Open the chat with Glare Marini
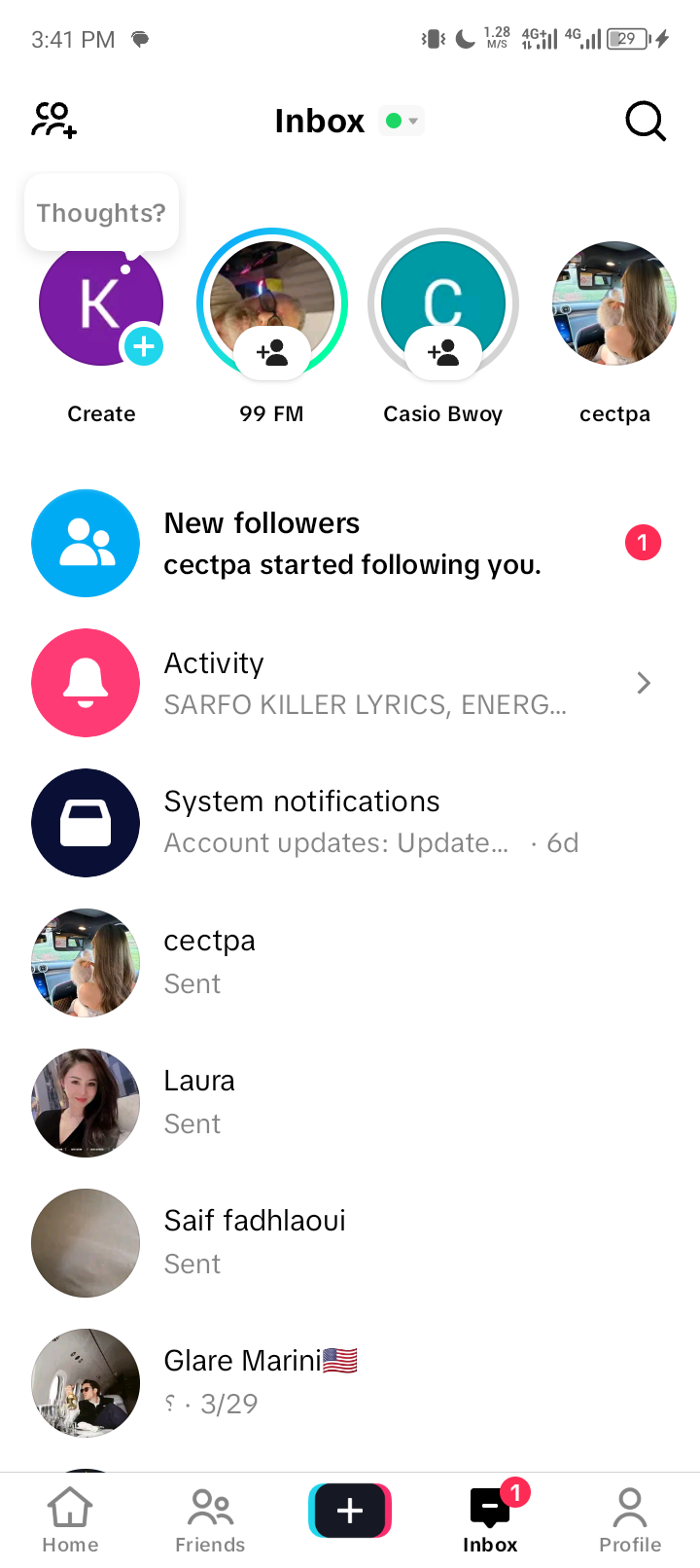 [350, 1383]
